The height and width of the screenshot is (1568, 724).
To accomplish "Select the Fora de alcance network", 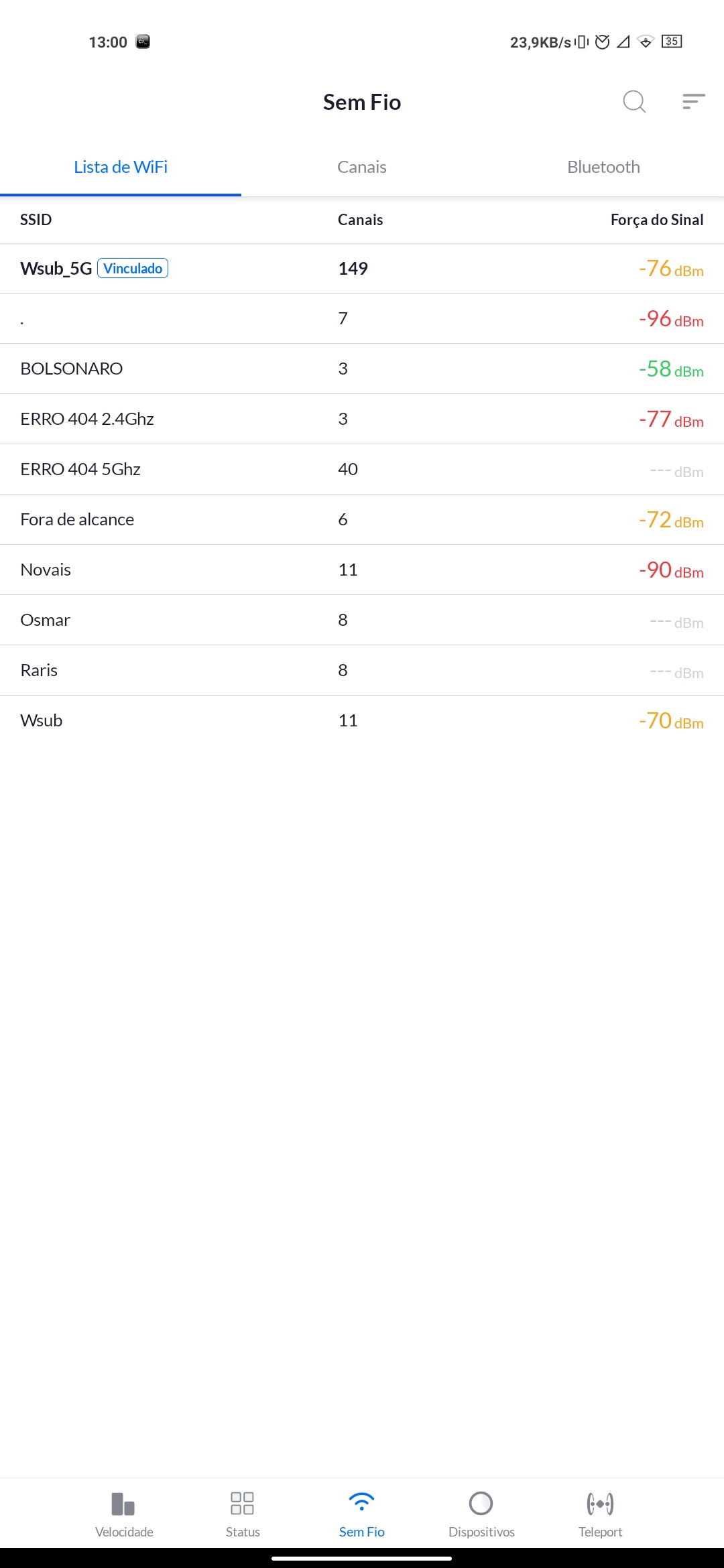I will pos(362,519).
